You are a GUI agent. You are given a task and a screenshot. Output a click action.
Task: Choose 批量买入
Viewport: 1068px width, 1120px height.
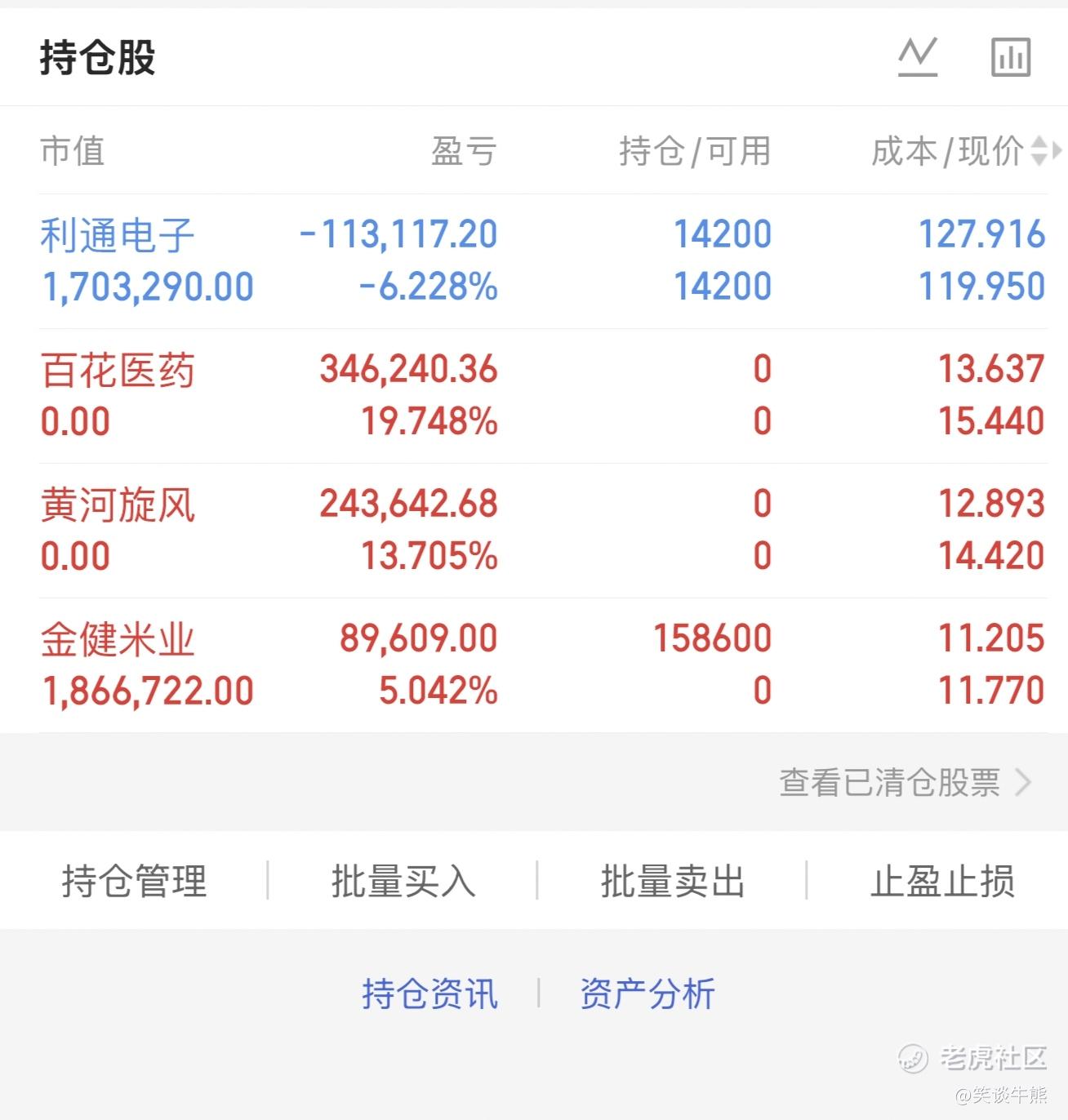coord(403,881)
